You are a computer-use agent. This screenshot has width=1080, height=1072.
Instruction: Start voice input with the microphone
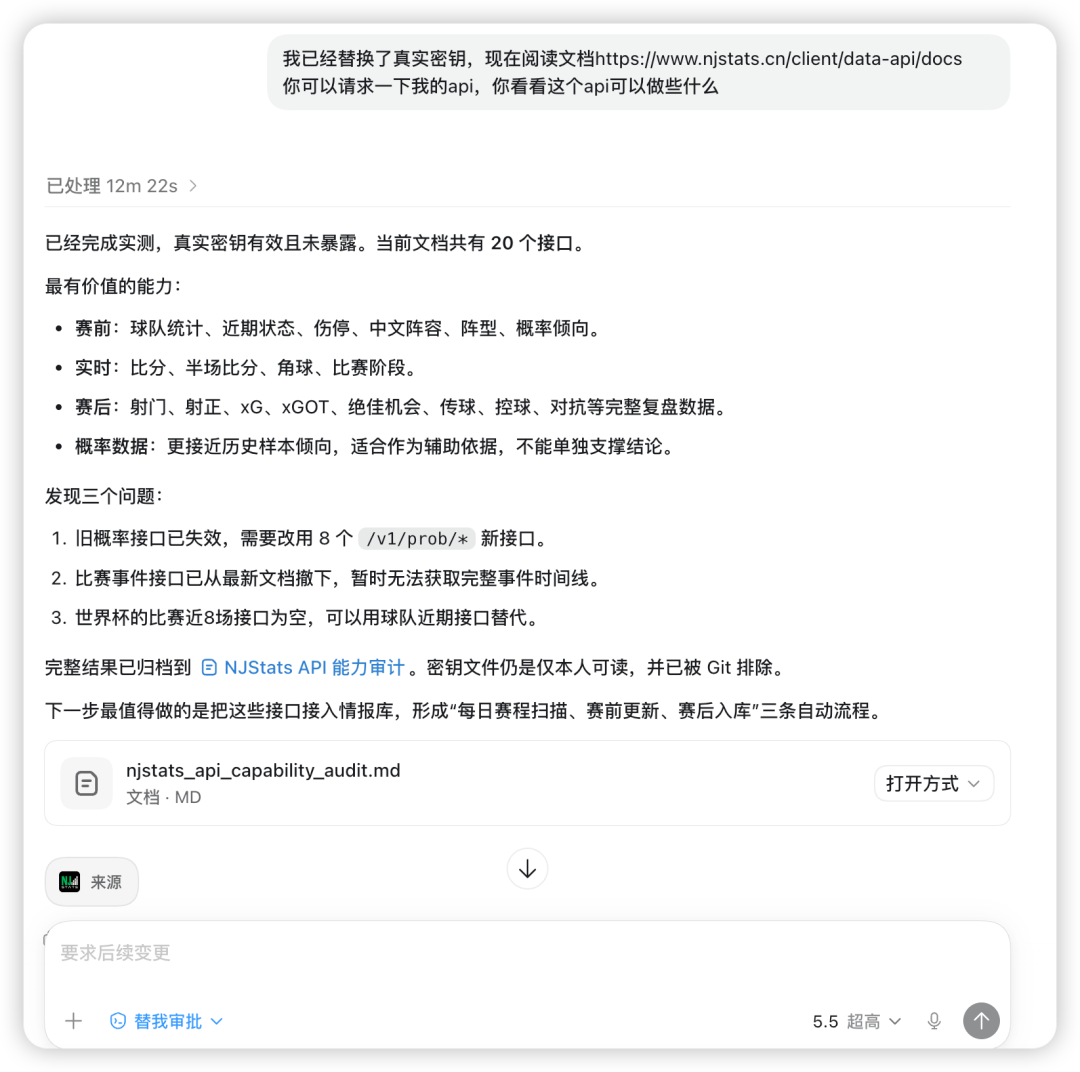[934, 1021]
